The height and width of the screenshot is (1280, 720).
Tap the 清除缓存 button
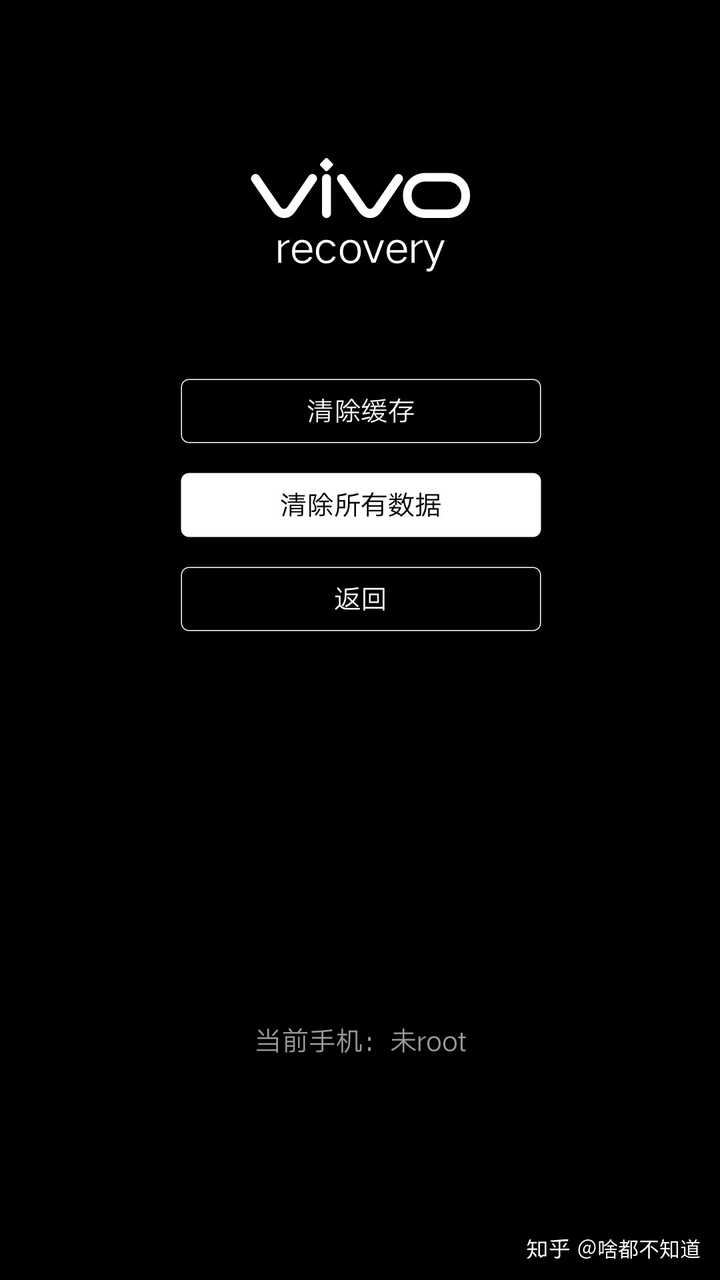tap(360, 411)
